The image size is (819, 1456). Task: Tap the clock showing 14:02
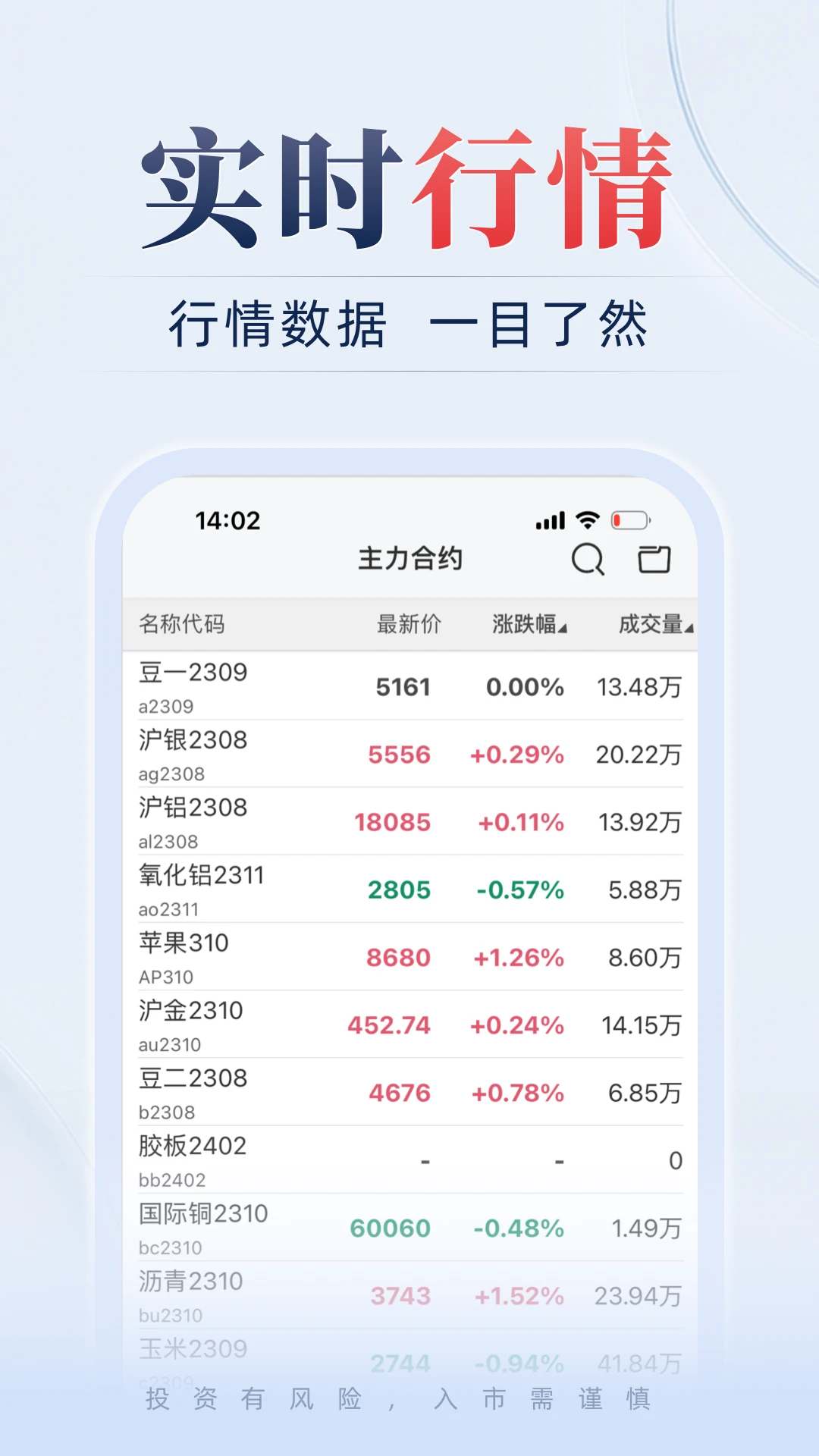click(x=226, y=520)
